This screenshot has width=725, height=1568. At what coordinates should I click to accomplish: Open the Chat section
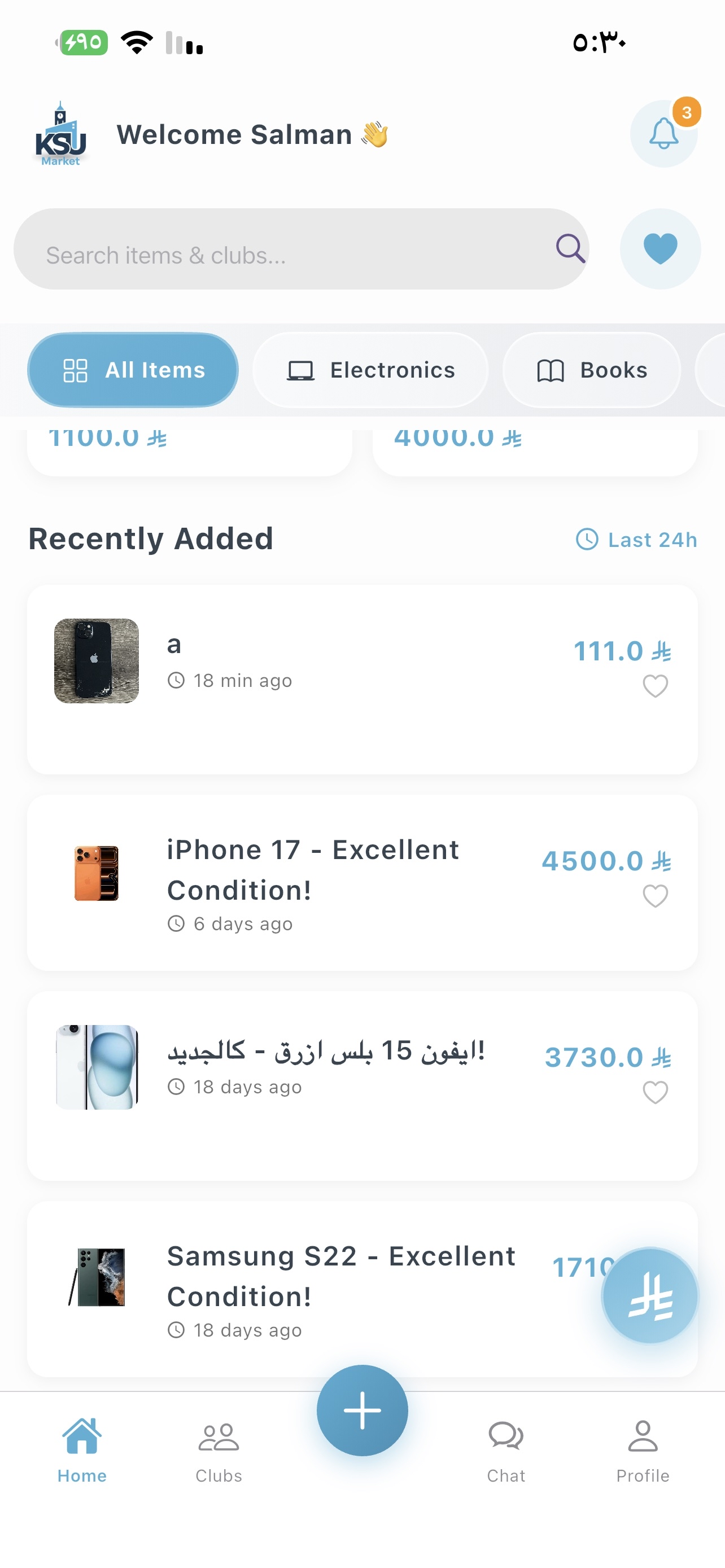(x=506, y=1455)
